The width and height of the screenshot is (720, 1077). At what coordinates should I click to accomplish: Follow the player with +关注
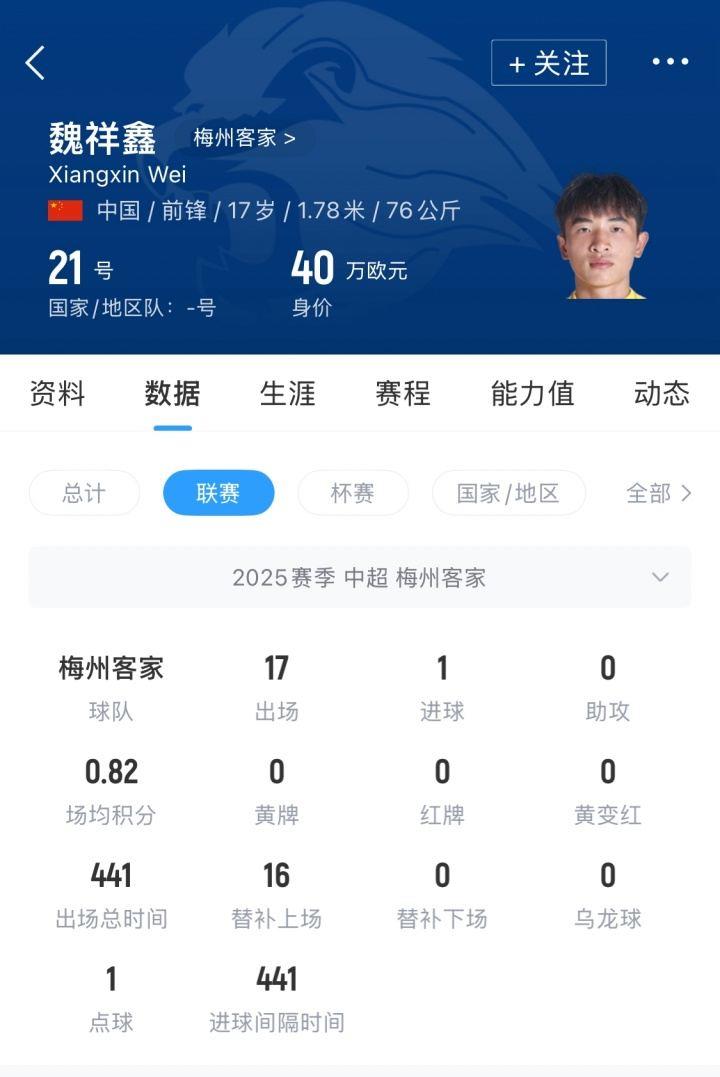coord(548,63)
